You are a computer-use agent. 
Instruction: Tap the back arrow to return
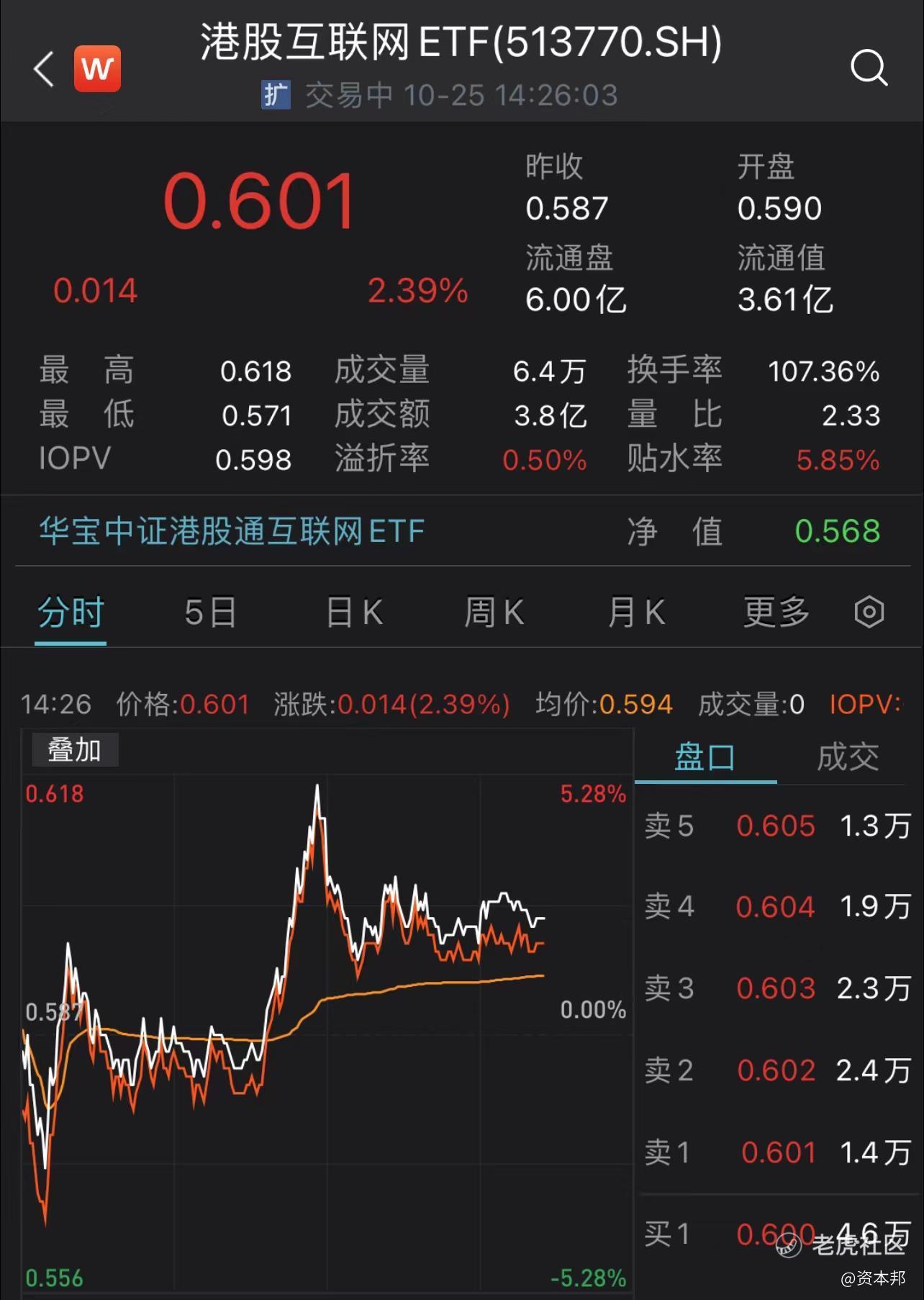42,68
